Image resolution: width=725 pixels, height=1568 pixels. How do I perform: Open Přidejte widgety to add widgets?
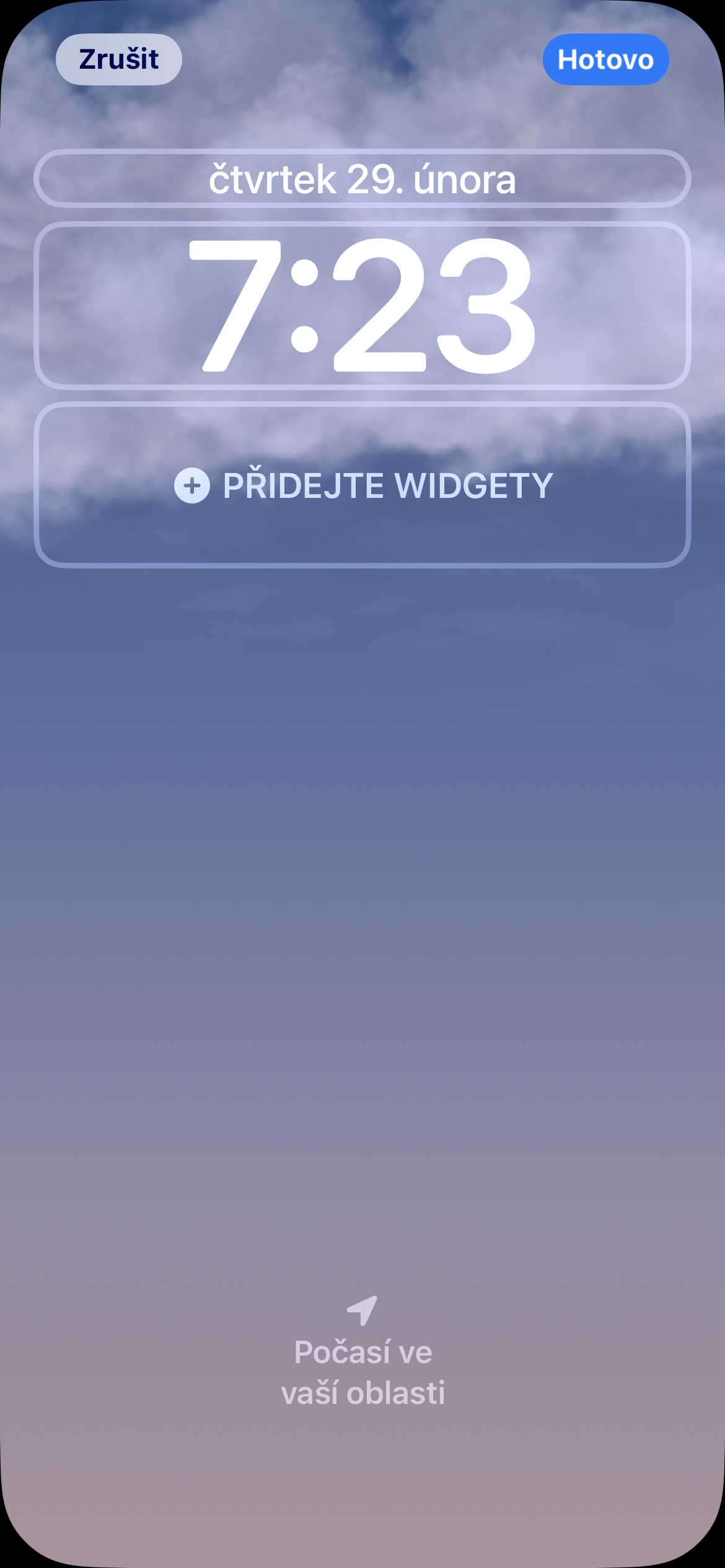[362, 485]
